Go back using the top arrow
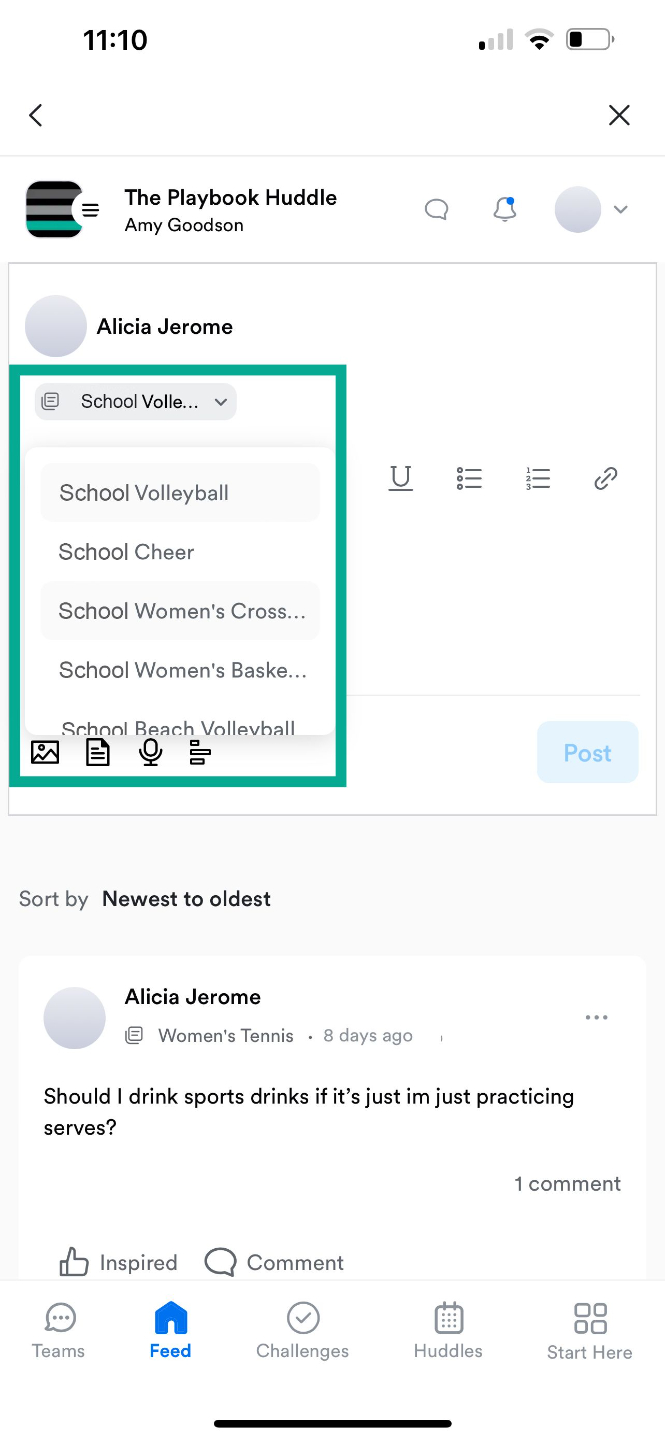 (x=36, y=115)
